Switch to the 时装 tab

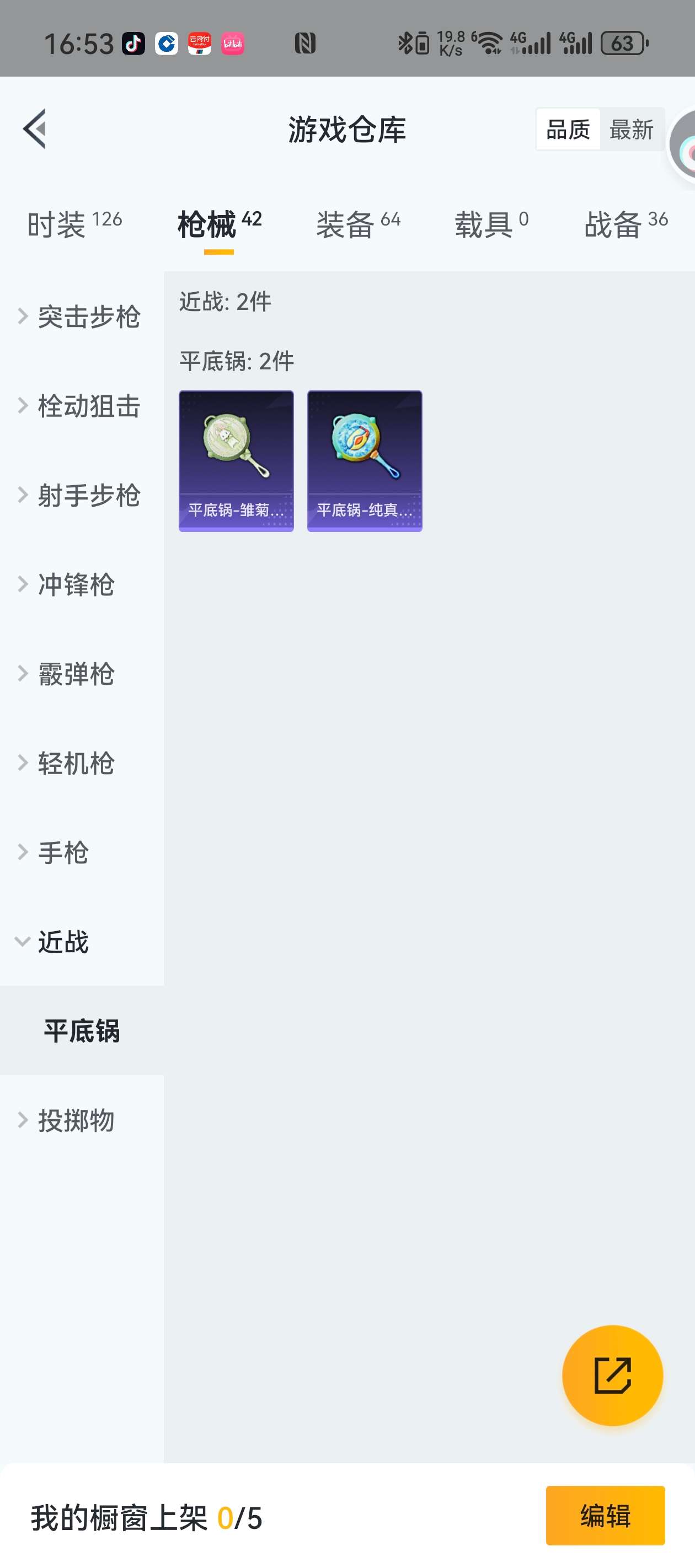pyautogui.click(x=74, y=224)
